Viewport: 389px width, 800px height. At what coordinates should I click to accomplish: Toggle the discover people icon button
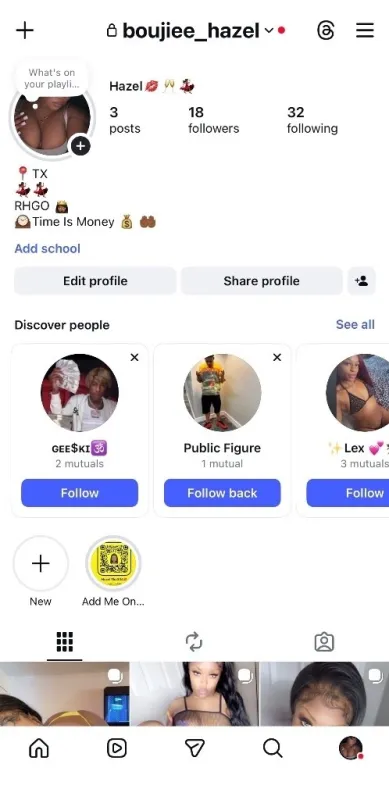(361, 281)
